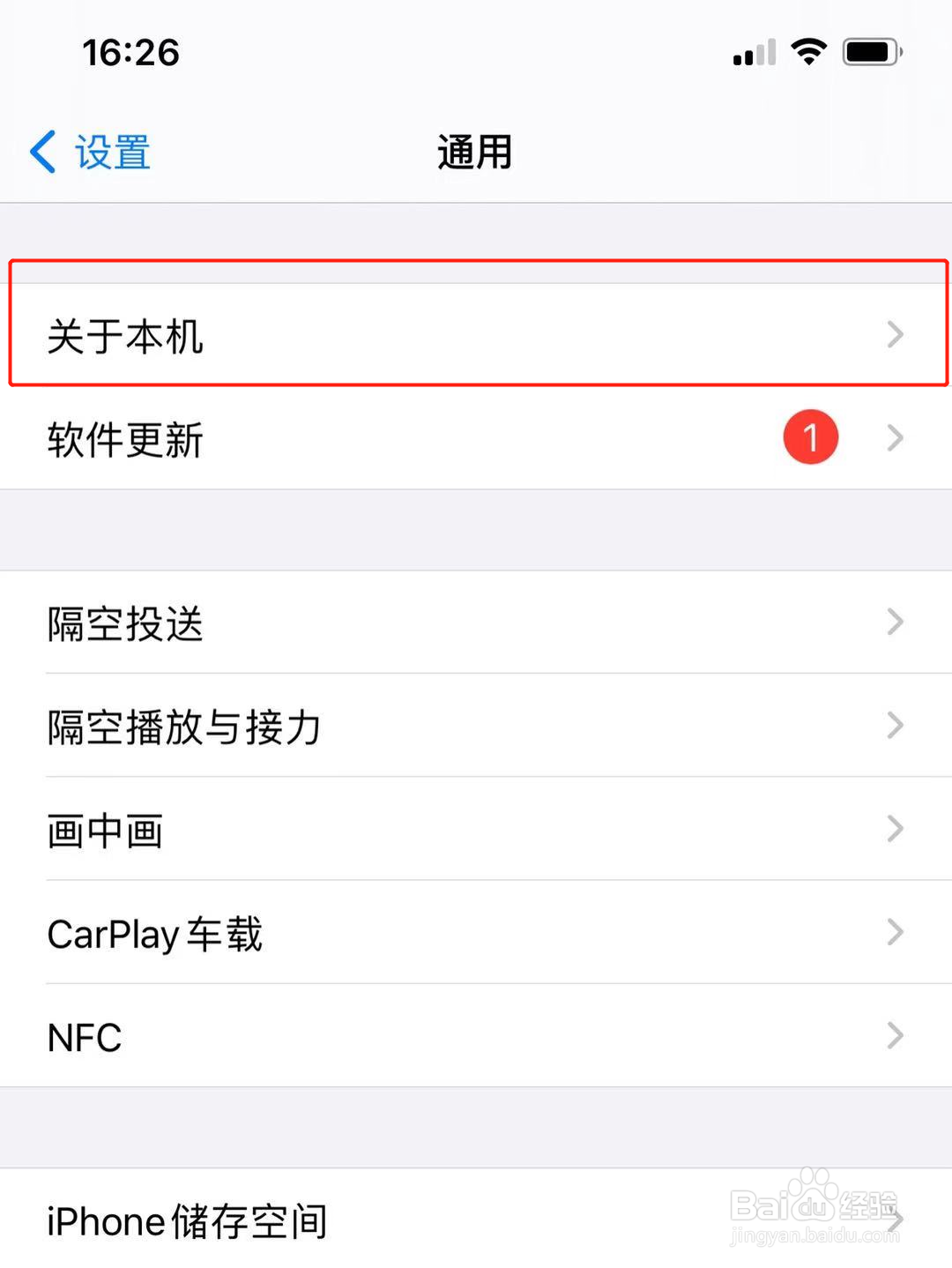This screenshot has width=952, height=1268.
Task: Select the 通用 title text
Action: [475, 152]
